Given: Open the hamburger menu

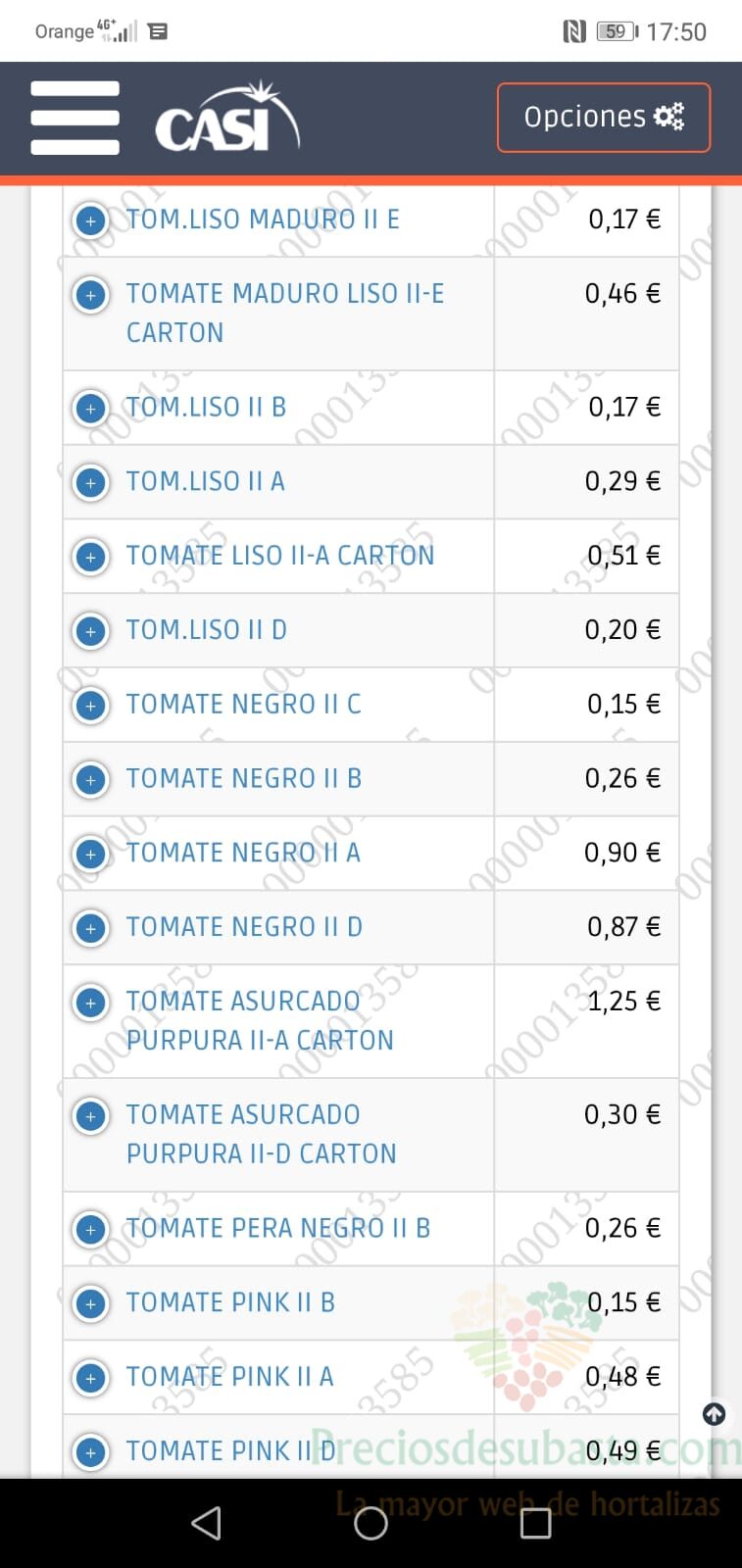Looking at the screenshot, I should (74, 118).
